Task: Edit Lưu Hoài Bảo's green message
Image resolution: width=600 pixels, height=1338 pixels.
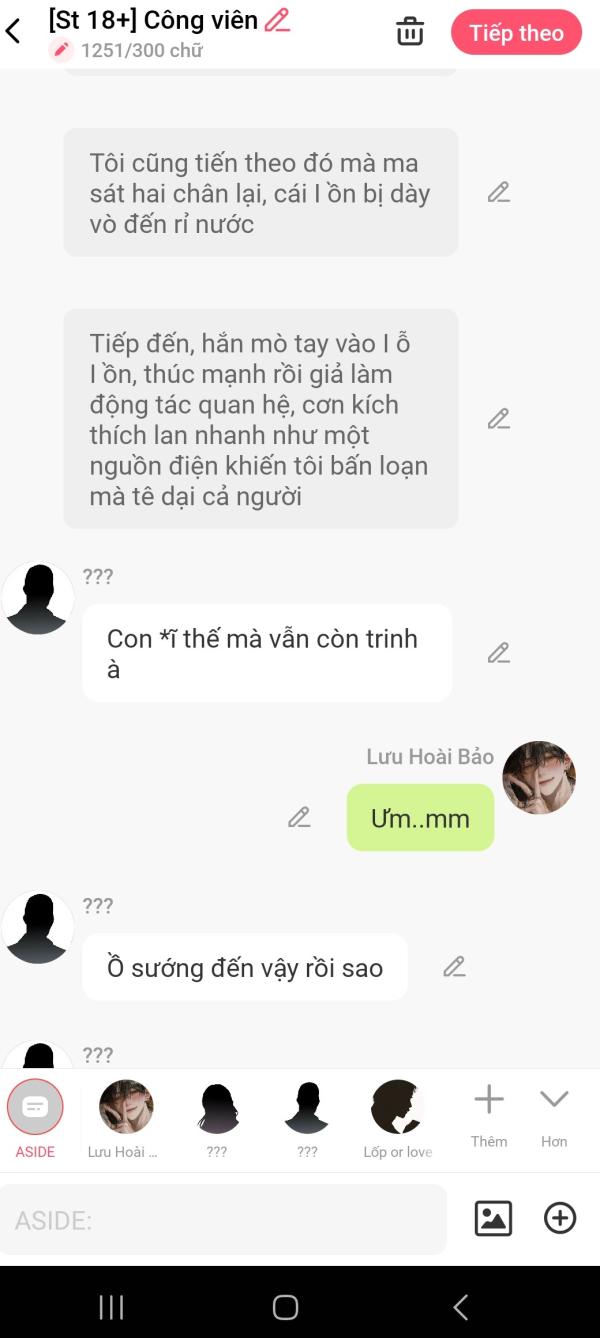Action: tap(299, 817)
